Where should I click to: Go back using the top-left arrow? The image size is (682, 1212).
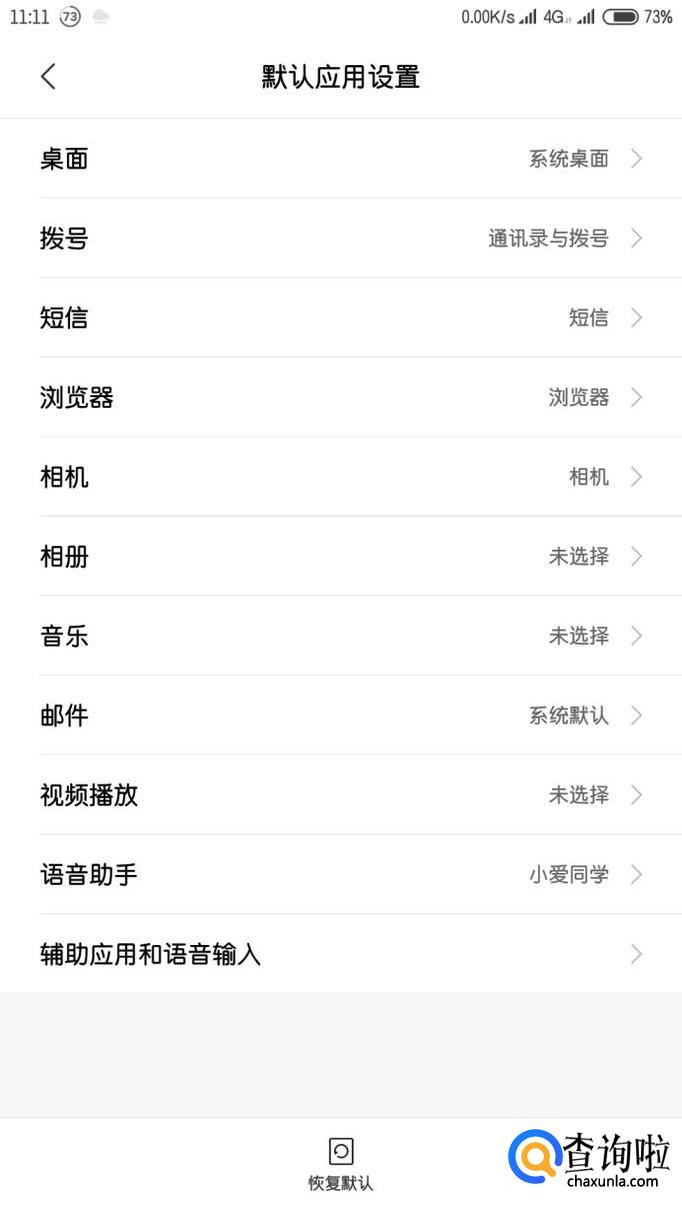pos(48,76)
